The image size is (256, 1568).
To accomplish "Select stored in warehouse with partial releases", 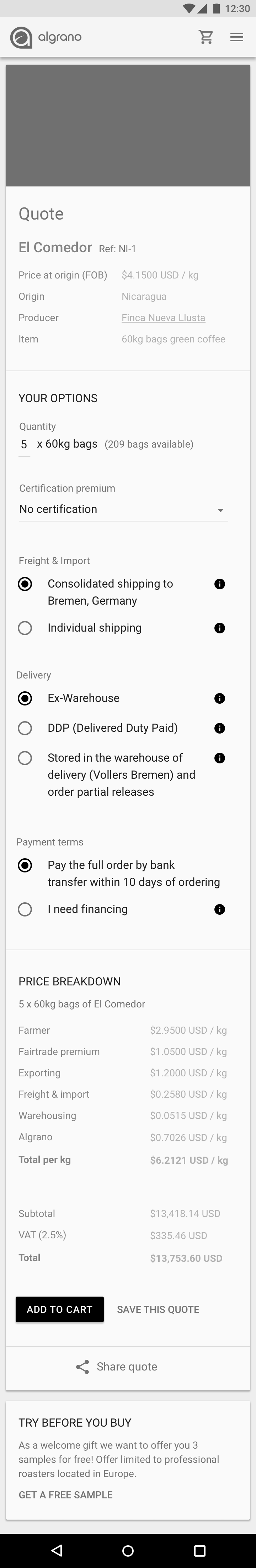I will (x=25, y=758).
